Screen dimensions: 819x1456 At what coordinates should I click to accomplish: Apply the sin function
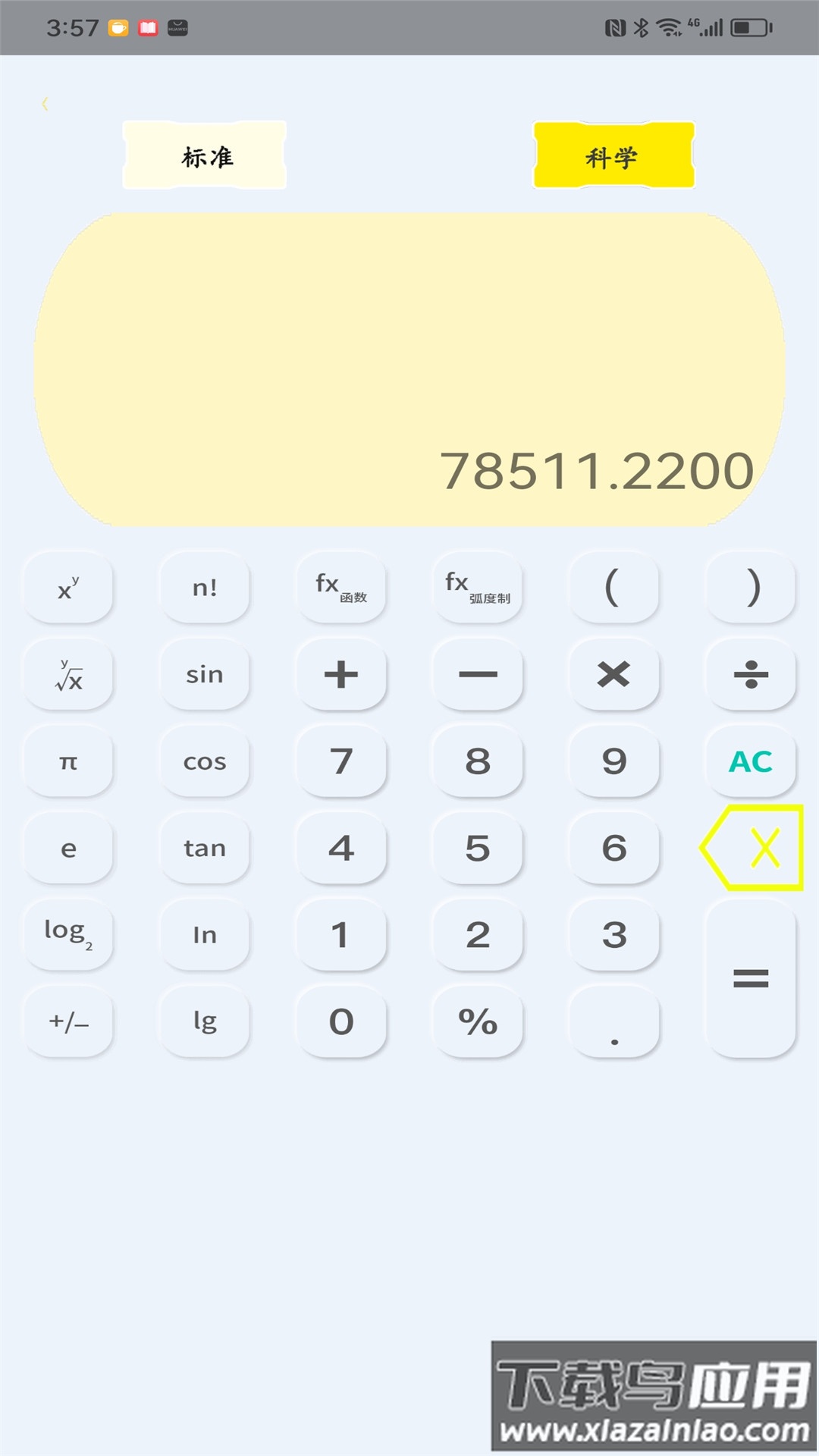click(x=204, y=674)
